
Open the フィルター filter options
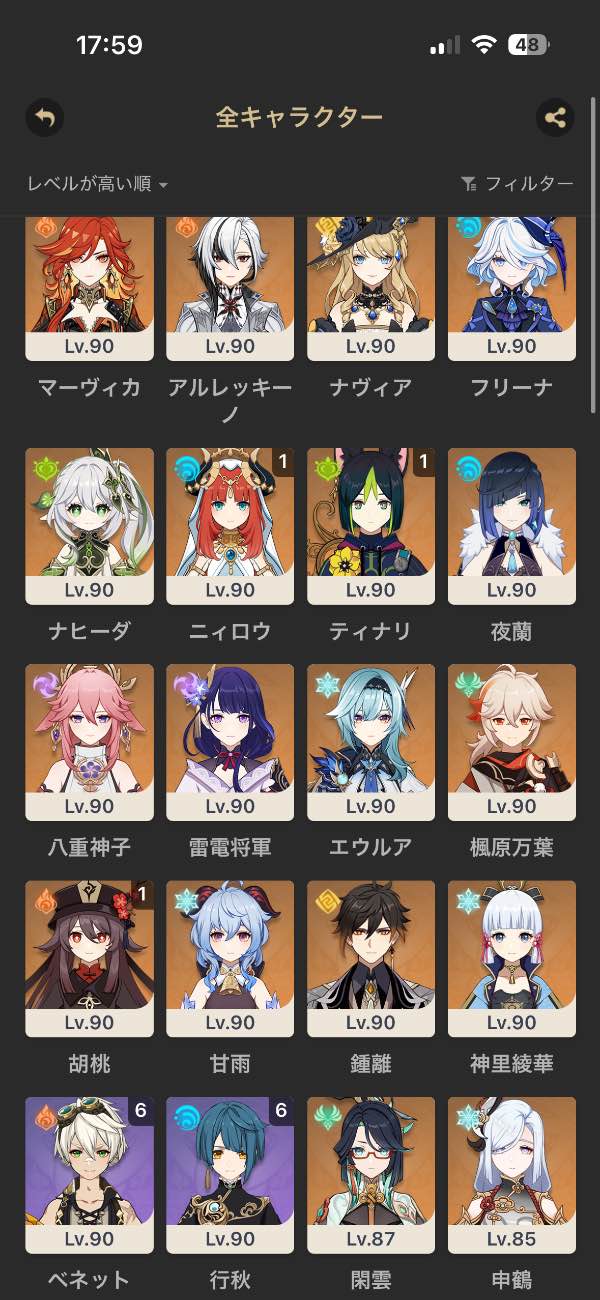click(517, 184)
